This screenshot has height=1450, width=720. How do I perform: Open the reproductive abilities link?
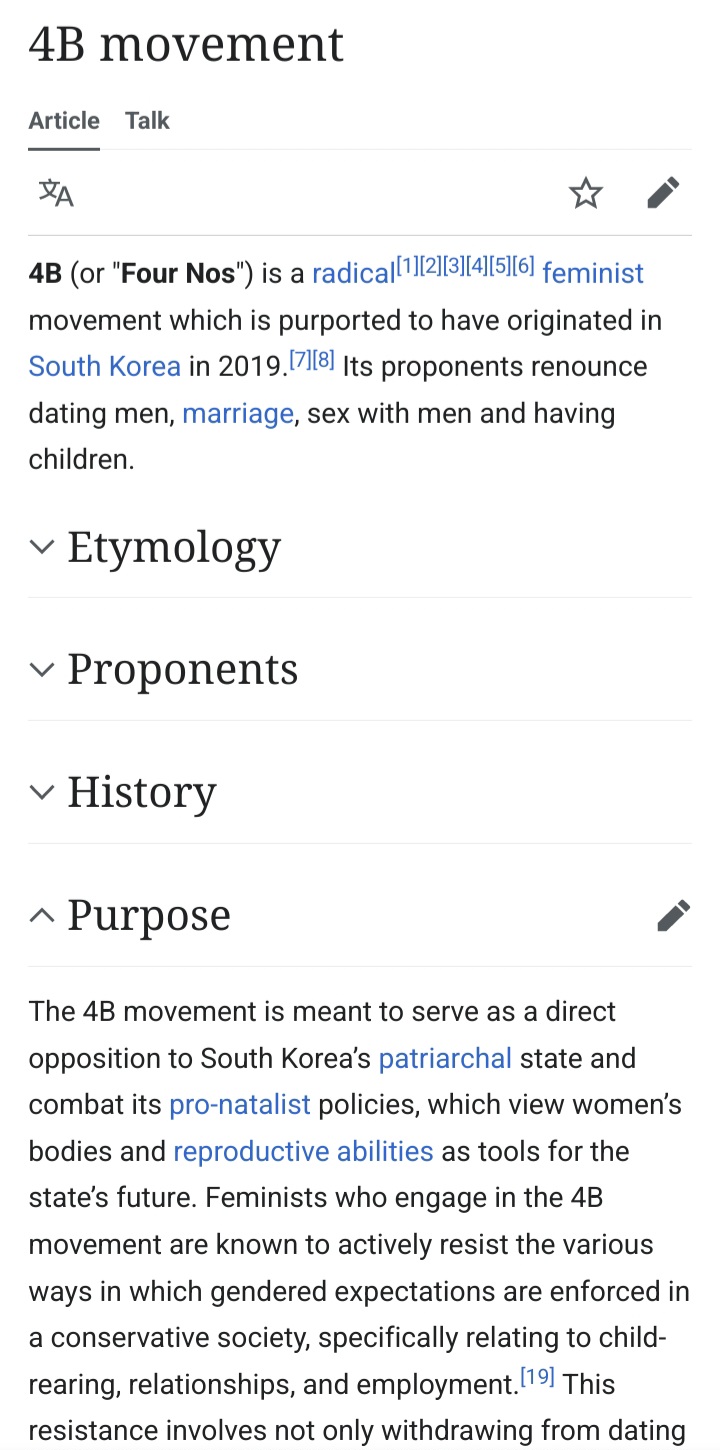tap(303, 1151)
